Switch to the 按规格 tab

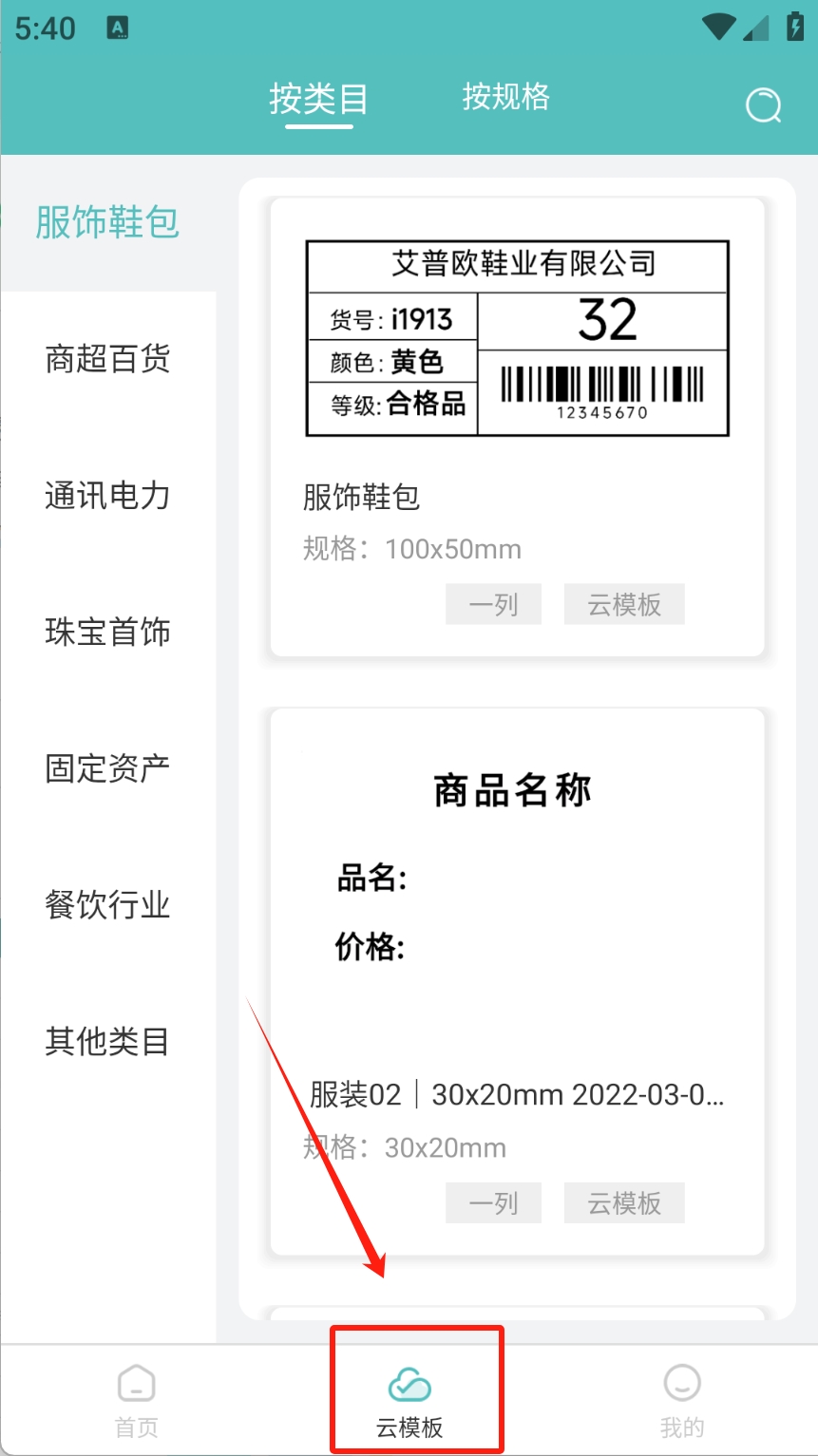pos(505,97)
